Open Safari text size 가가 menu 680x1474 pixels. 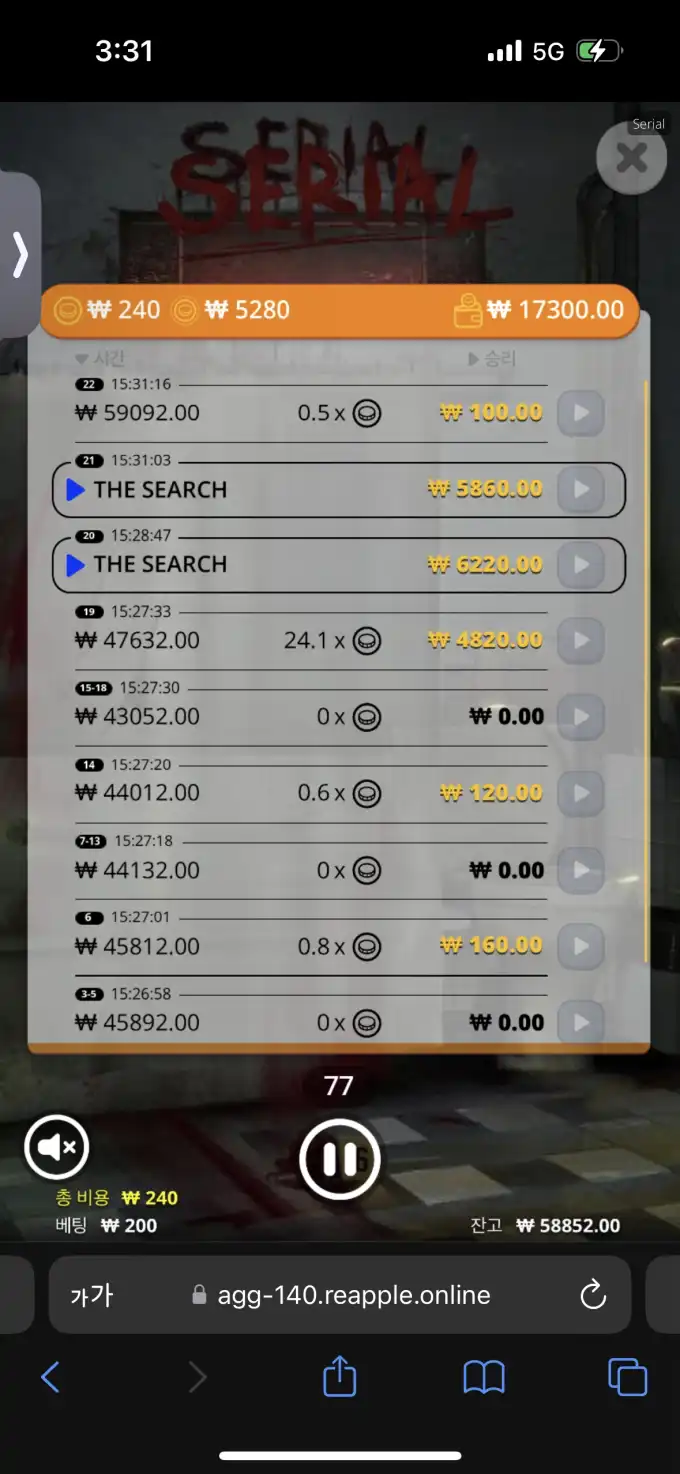[x=92, y=1296]
